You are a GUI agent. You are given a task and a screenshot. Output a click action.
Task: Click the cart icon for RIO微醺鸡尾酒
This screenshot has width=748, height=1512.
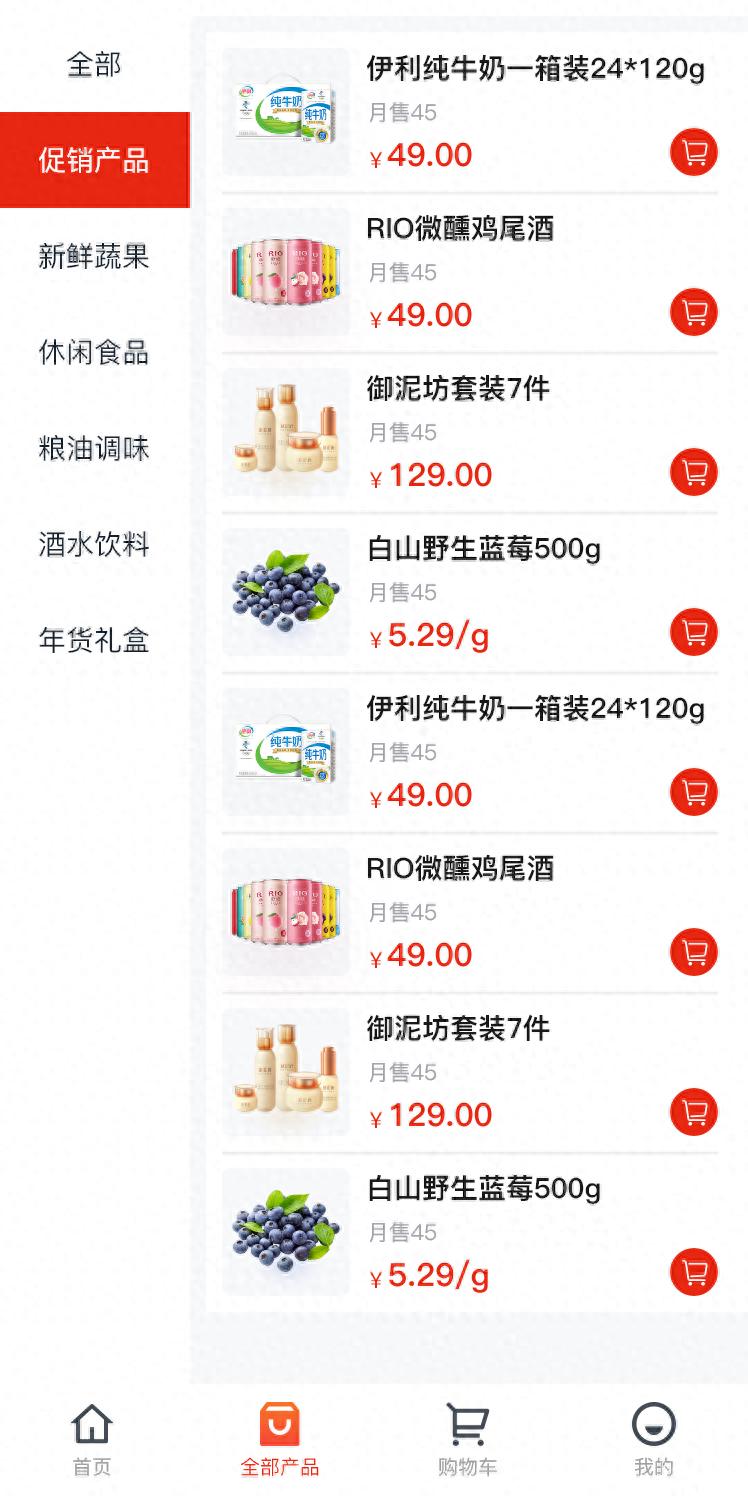693,311
